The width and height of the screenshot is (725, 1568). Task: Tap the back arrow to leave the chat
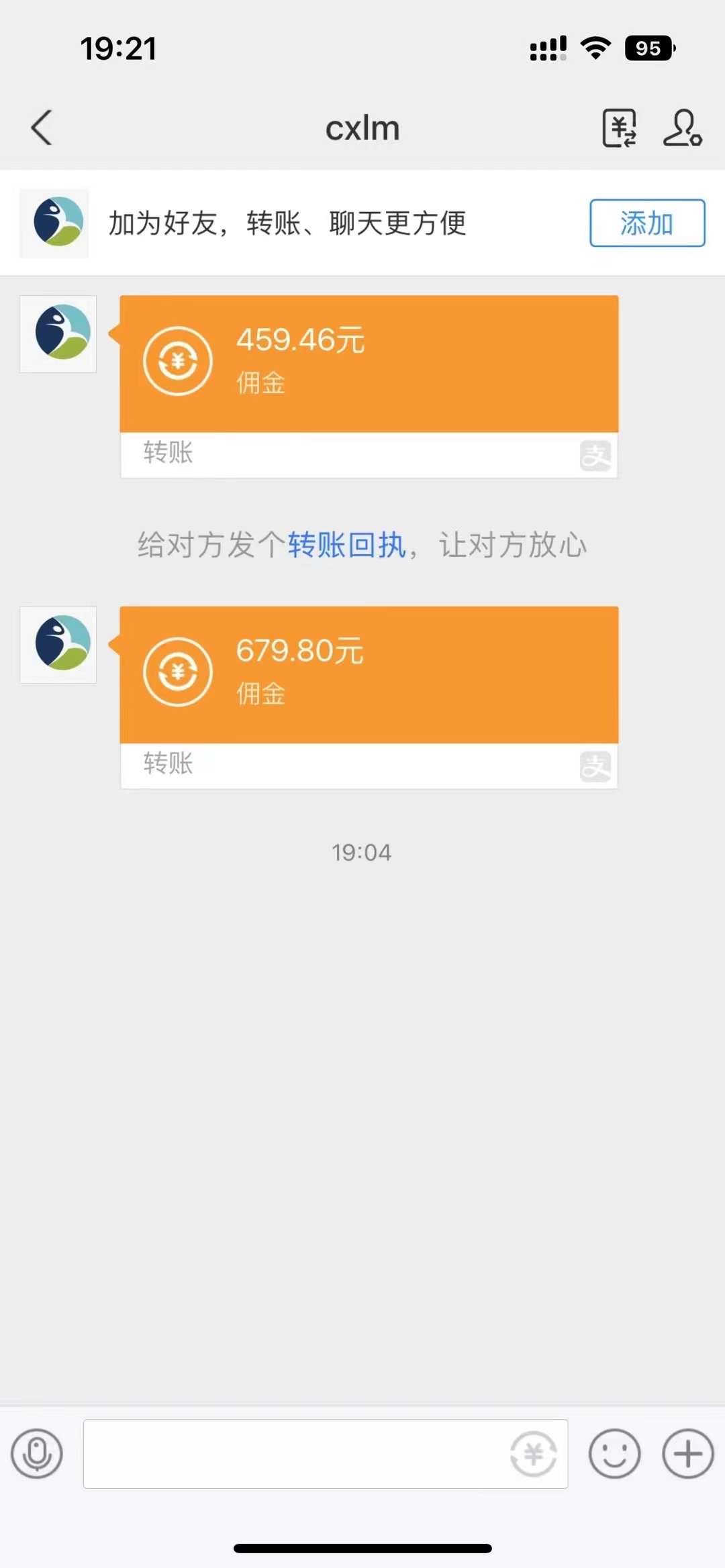(42, 128)
